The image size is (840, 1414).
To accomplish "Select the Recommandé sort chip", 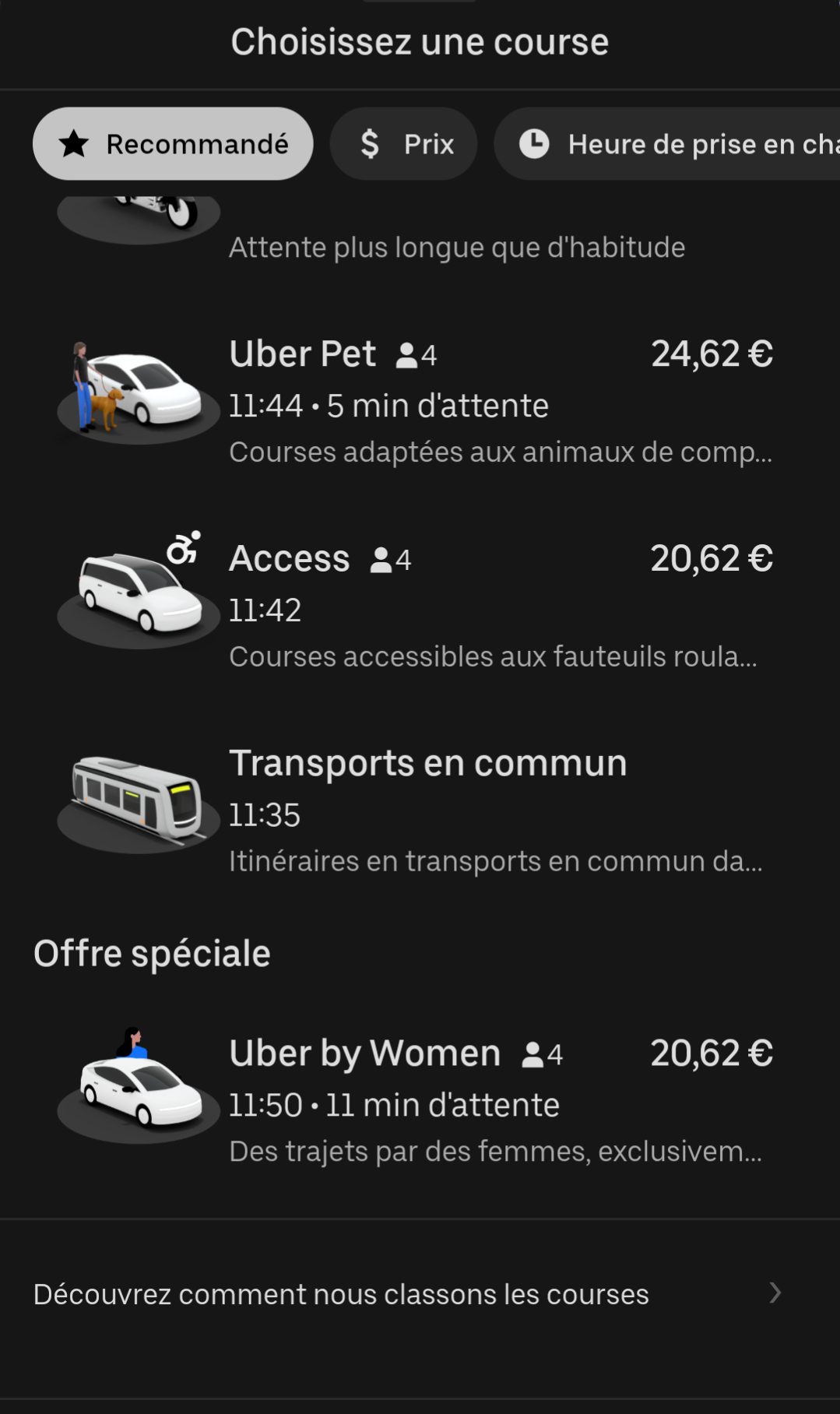I will pos(173,144).
